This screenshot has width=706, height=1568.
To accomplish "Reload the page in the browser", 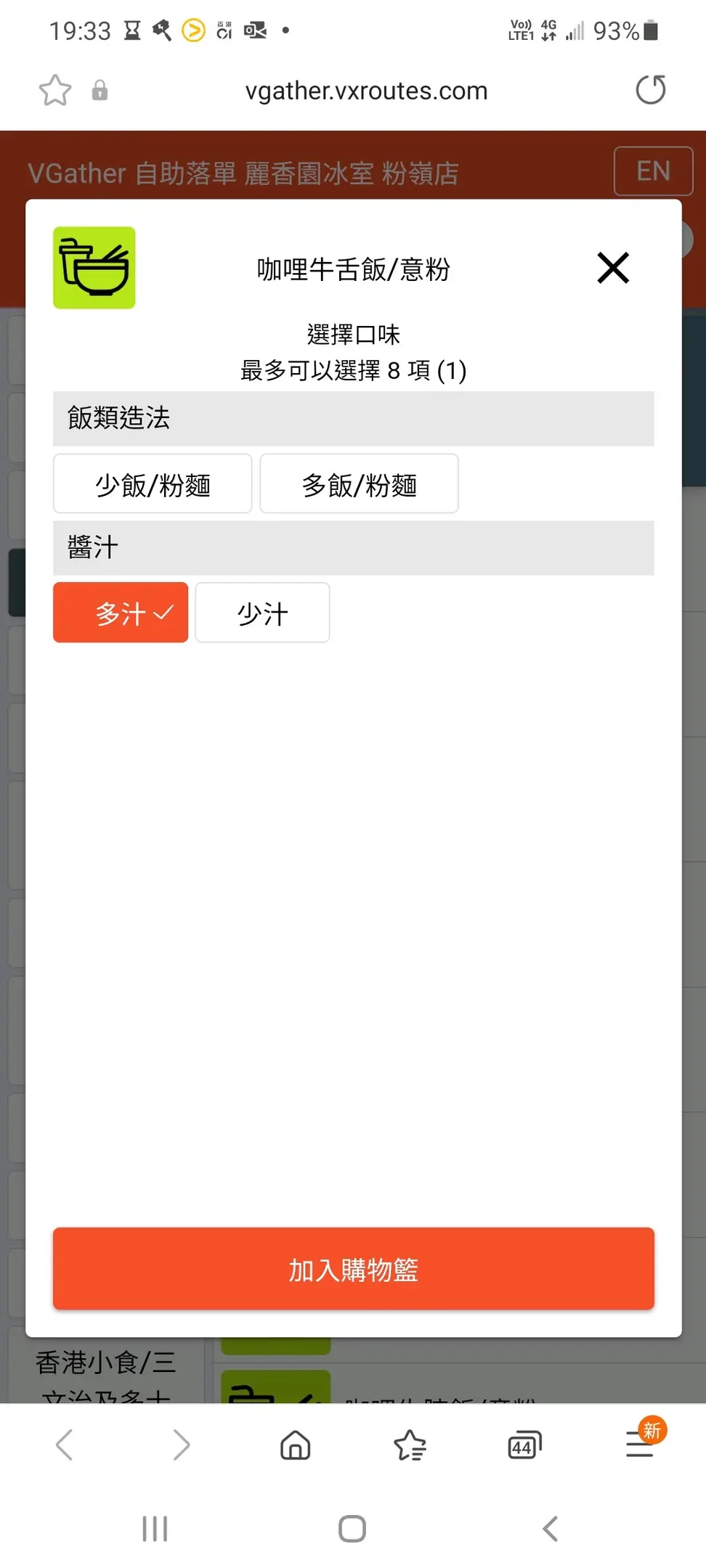I will (650, 90).
